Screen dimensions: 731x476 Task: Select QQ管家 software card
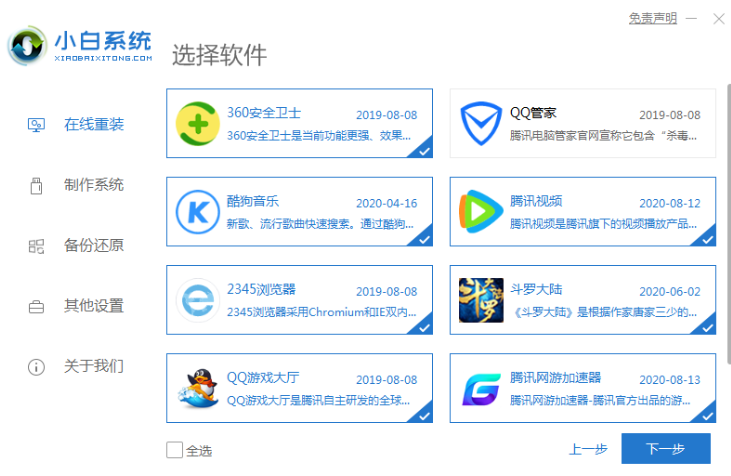(x=583, y=124)
